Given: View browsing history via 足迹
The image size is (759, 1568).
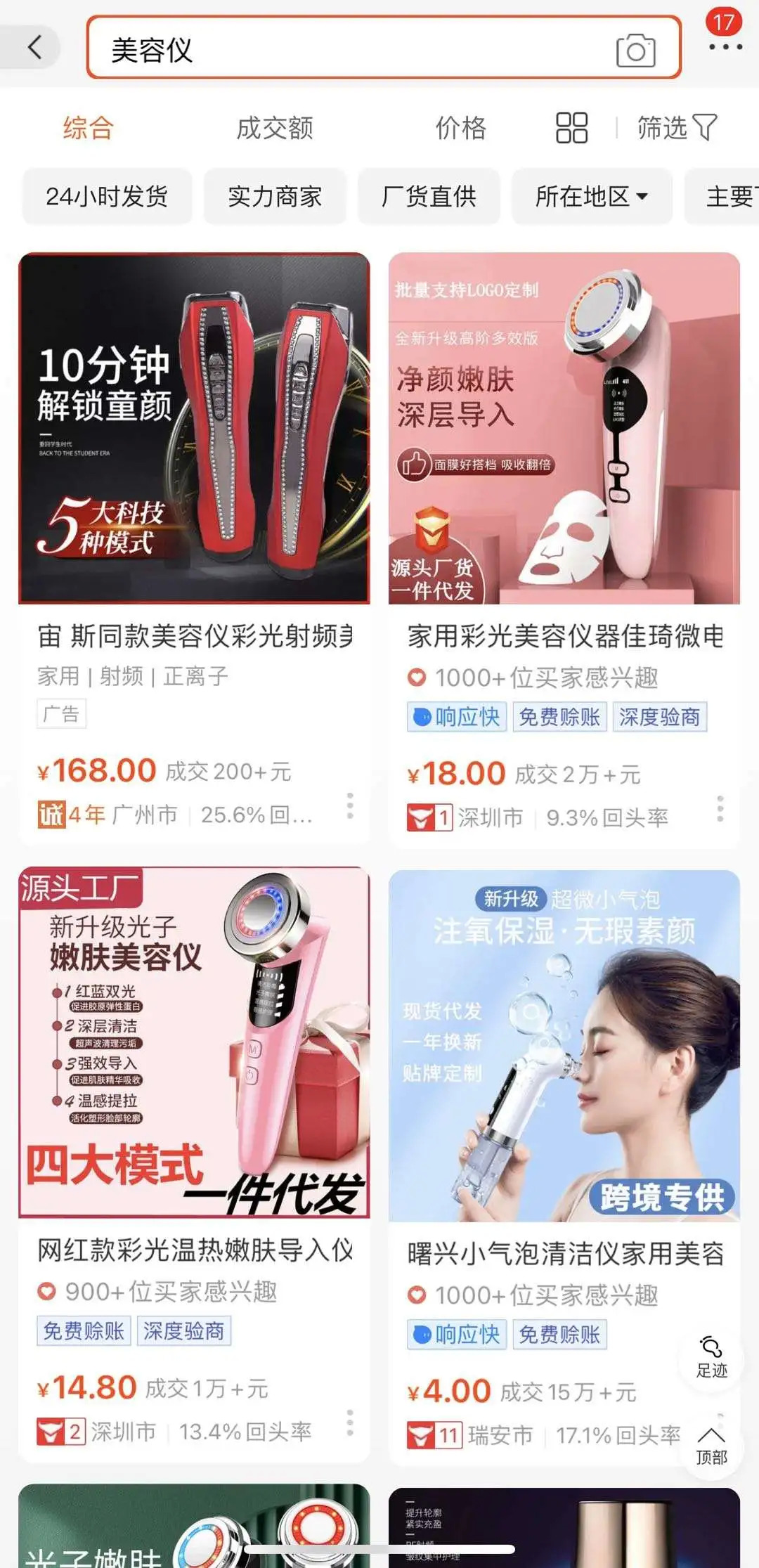Looking at the screenshot, I should (711, 1356).
